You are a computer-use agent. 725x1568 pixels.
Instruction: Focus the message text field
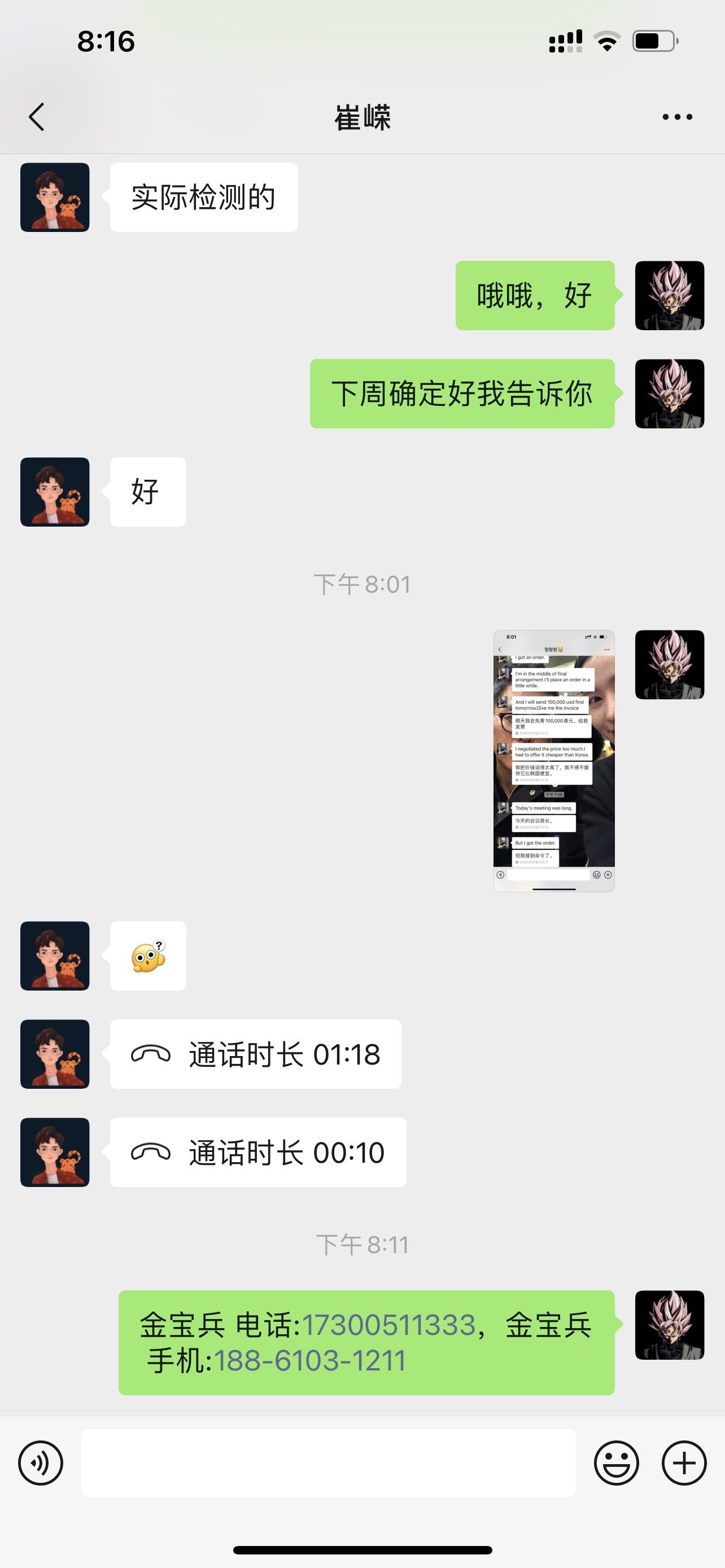click(x=328, y=1462)
